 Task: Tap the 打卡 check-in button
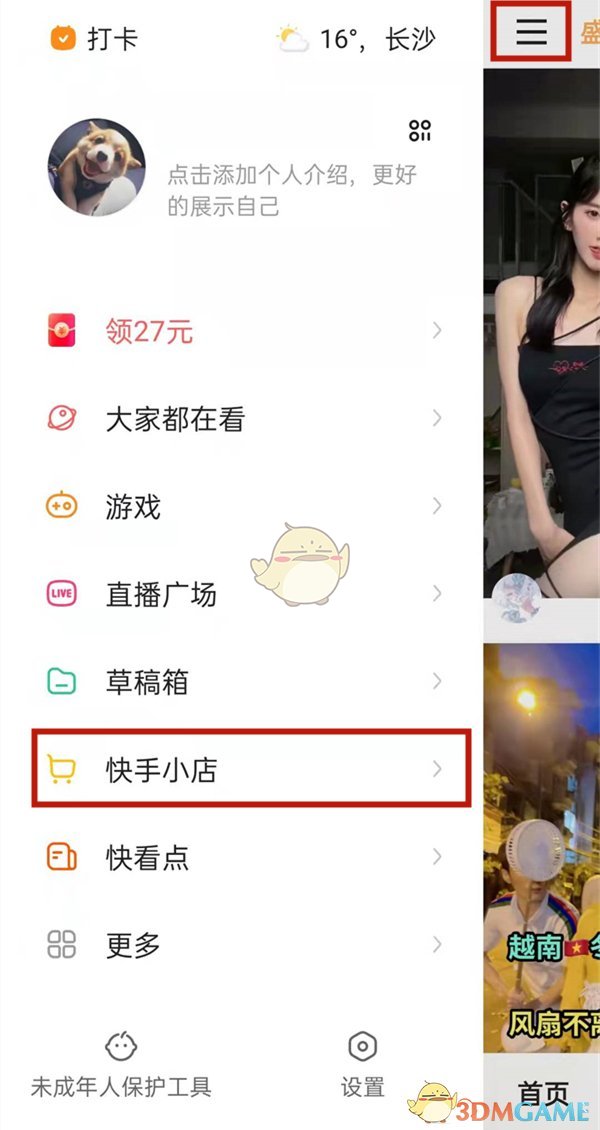click(94, 39)
